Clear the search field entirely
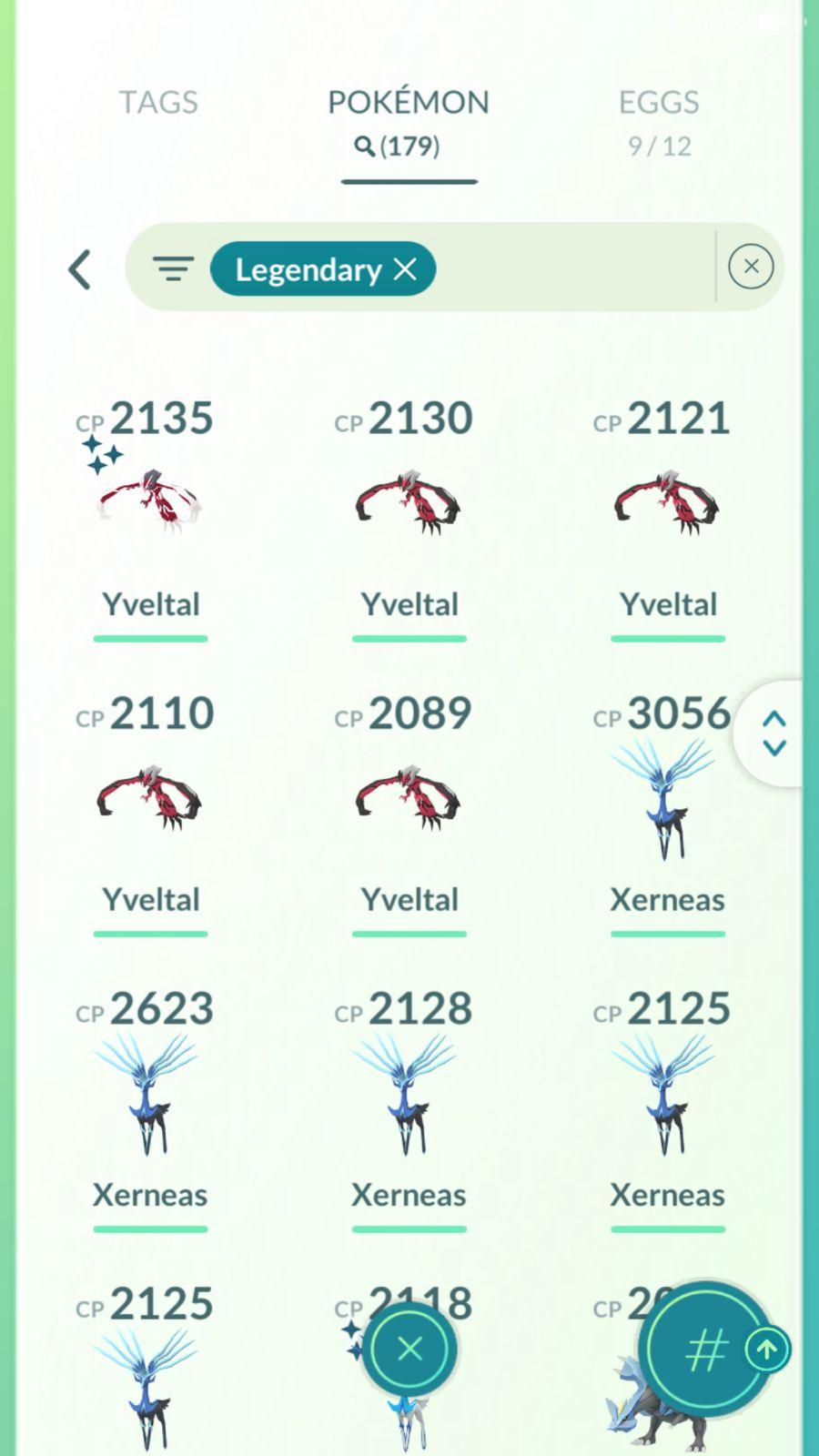Image resolution: width=819 pixels, height=1456 pixels. tap(751, 267)
